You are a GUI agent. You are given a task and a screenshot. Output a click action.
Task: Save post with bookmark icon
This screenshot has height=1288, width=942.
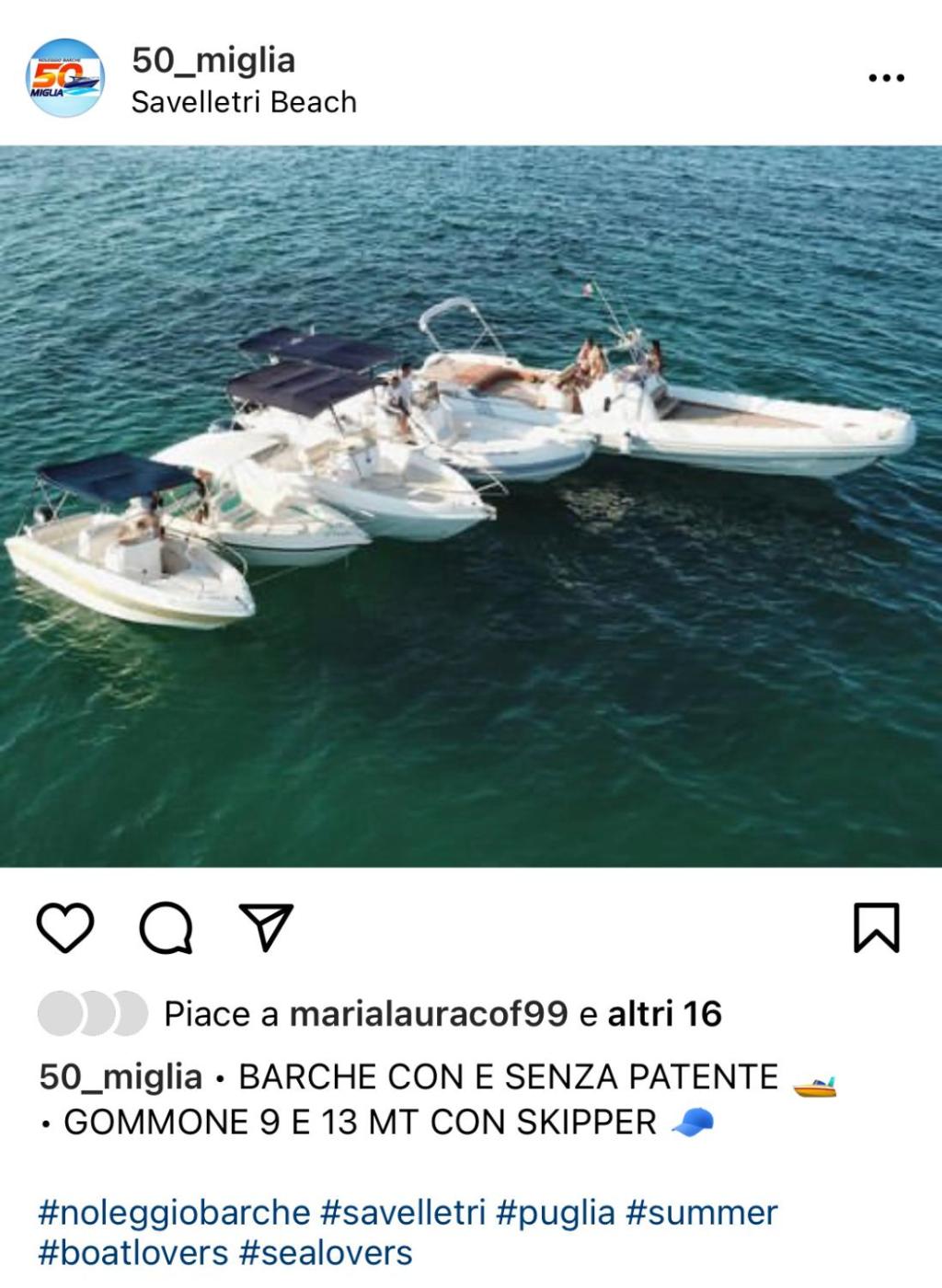click(x=876, y=927)
